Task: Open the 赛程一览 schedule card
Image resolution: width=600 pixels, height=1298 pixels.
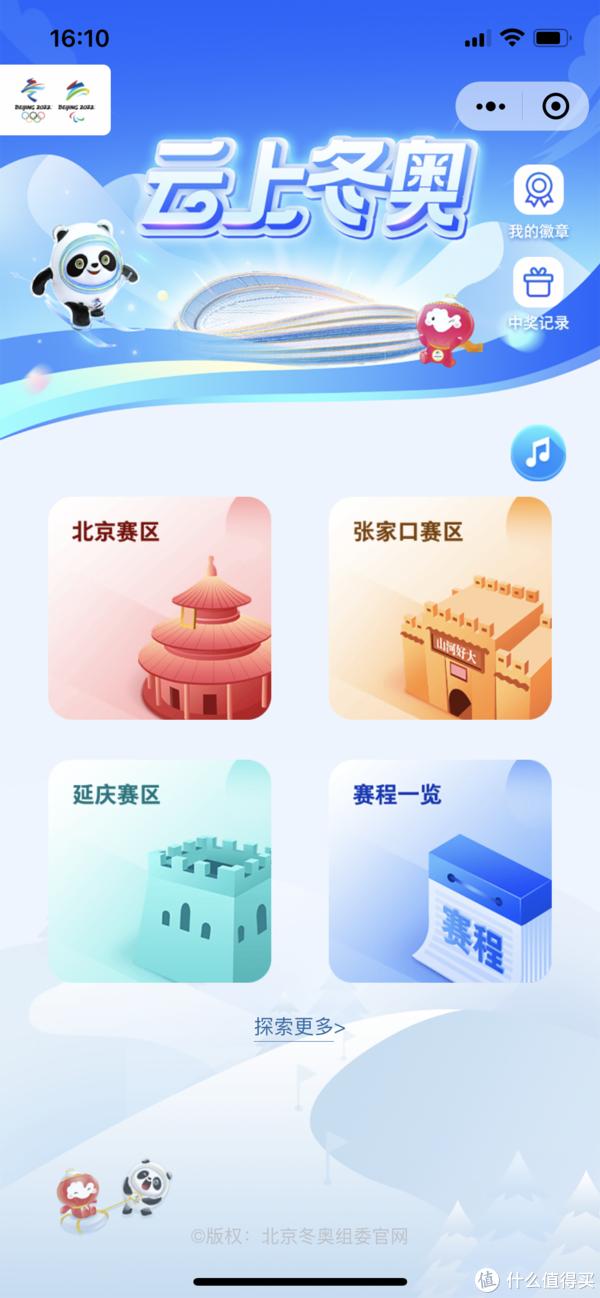Action: tap(440, 871)
